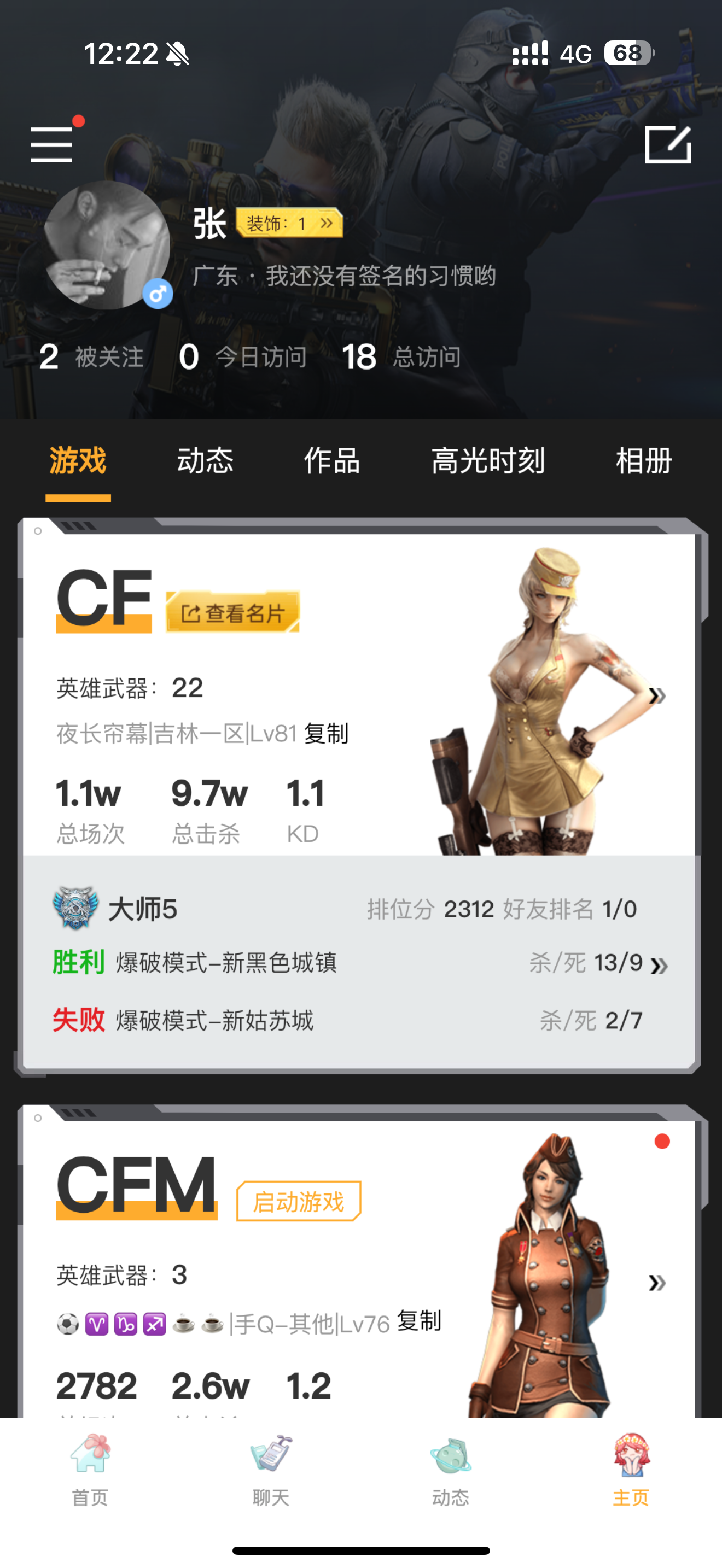Screen dimensions: 722x1568
Task: Switch to the 相册 tab
Action: tap(643, 461)
